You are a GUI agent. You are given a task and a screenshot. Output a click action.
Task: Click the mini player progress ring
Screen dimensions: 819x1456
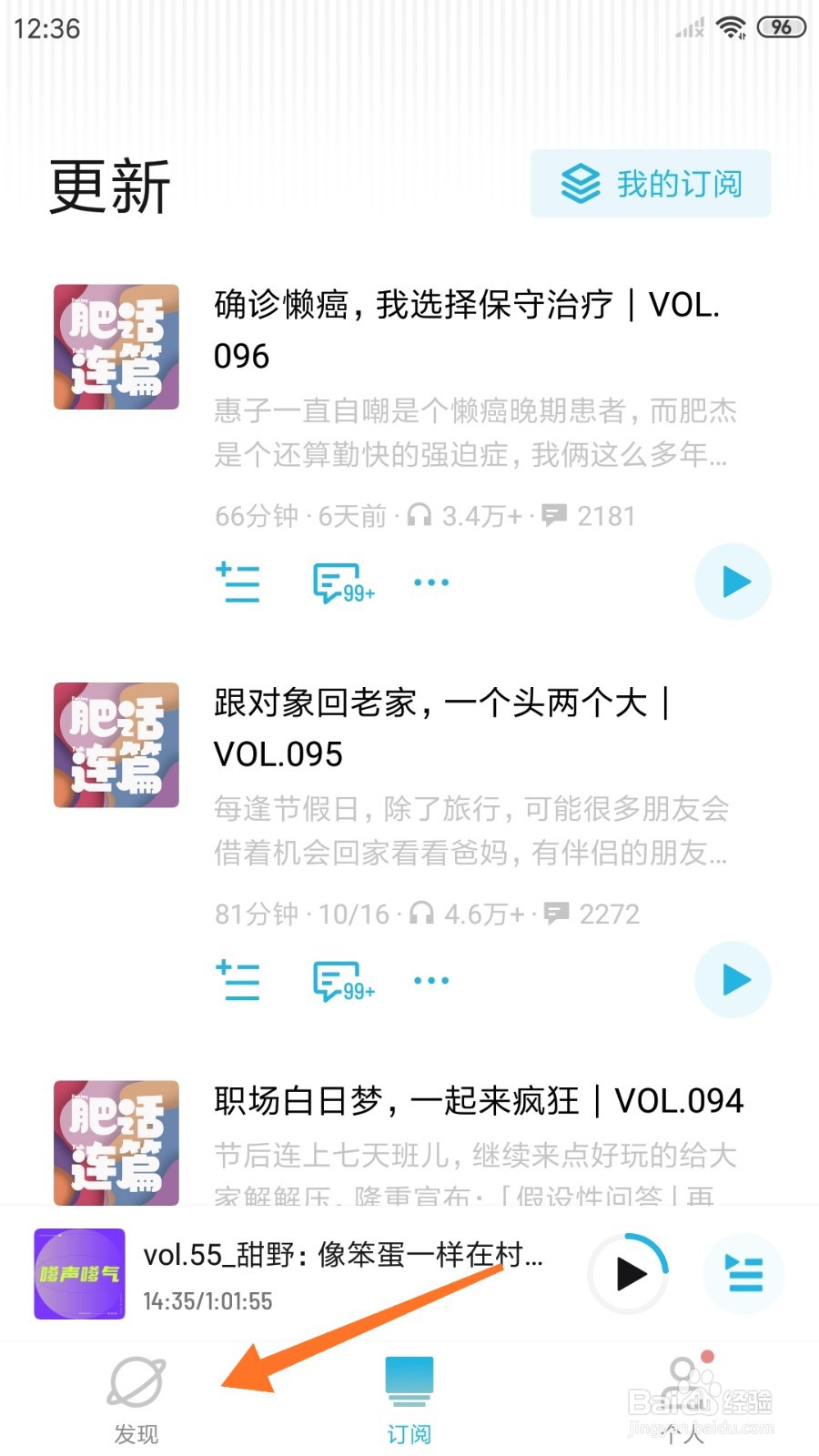[x=628, y=1274]
